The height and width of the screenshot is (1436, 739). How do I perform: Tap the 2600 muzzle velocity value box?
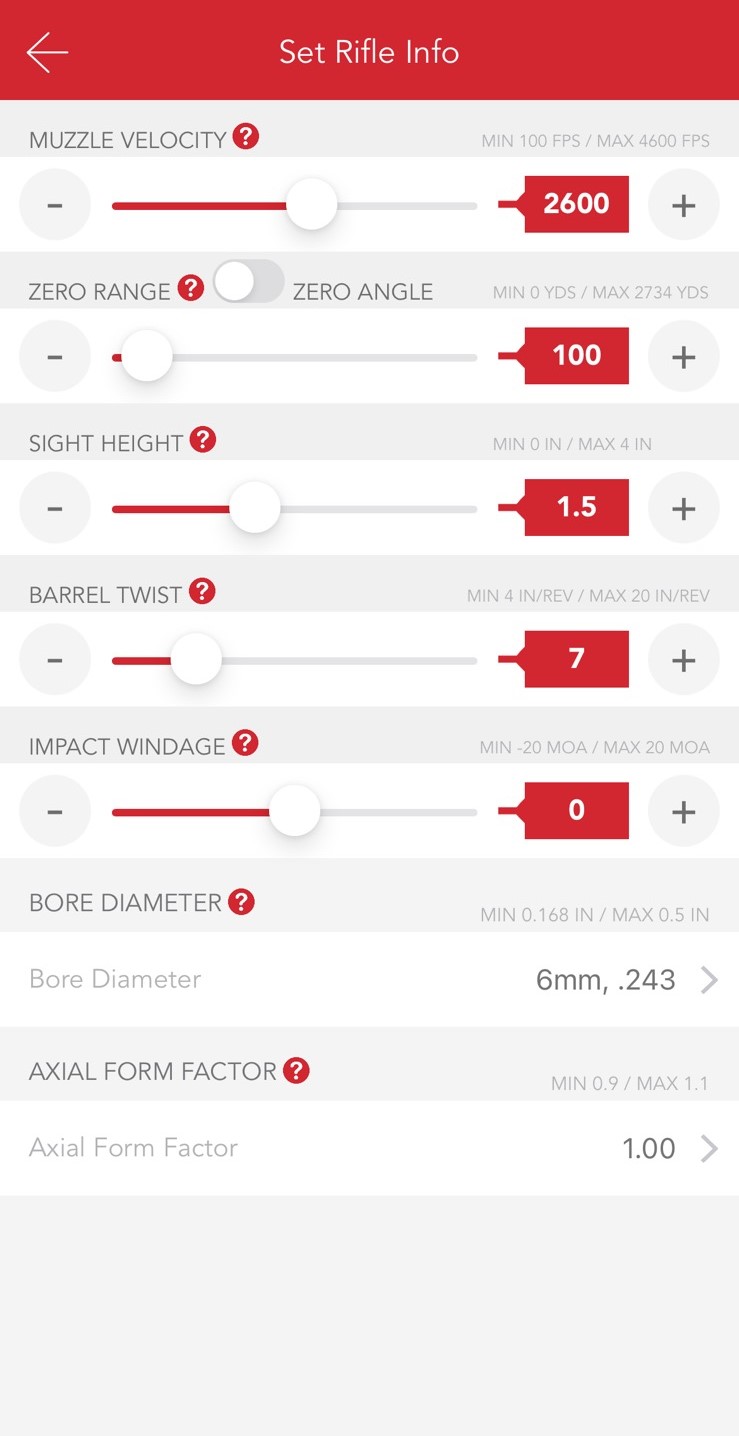point(576,204)
